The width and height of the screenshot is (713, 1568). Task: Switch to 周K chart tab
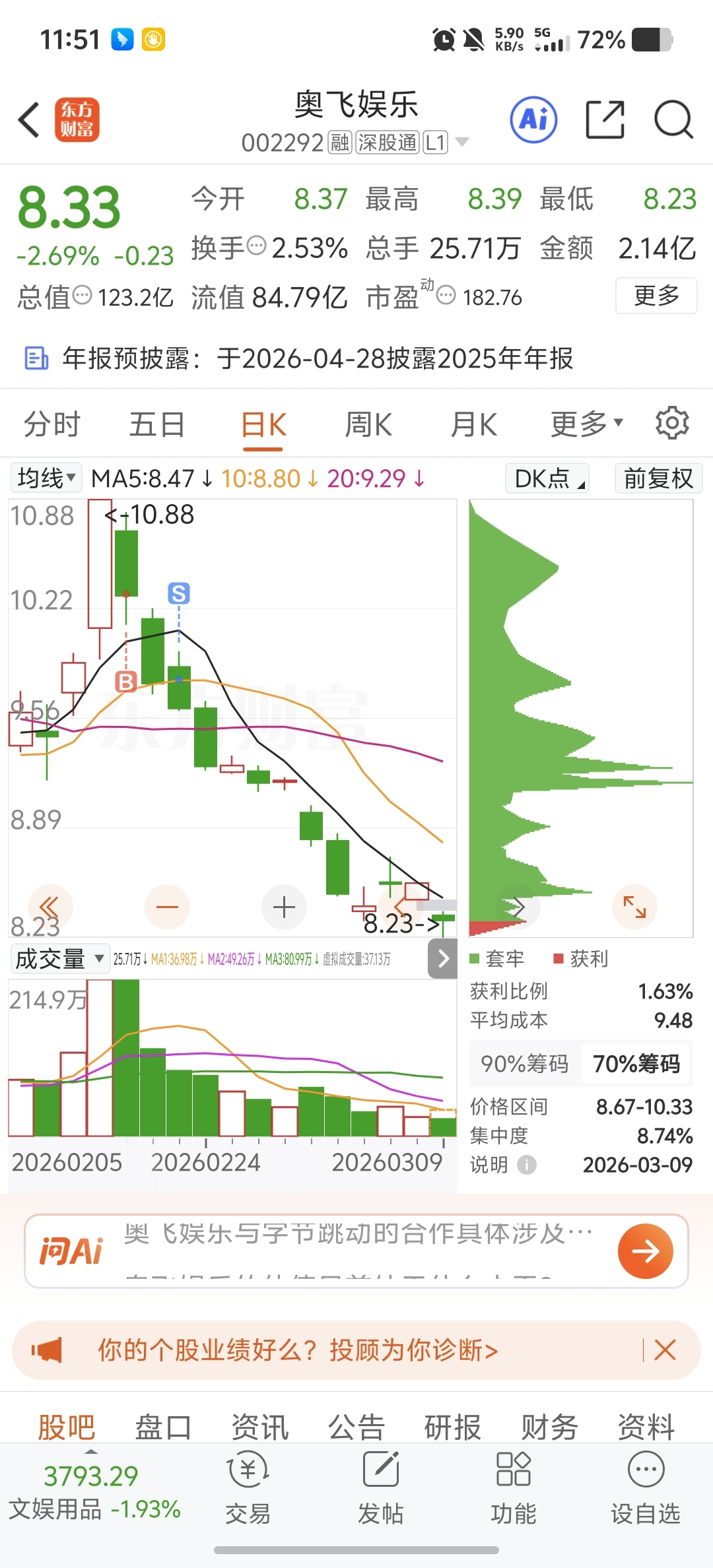(368, 424)
